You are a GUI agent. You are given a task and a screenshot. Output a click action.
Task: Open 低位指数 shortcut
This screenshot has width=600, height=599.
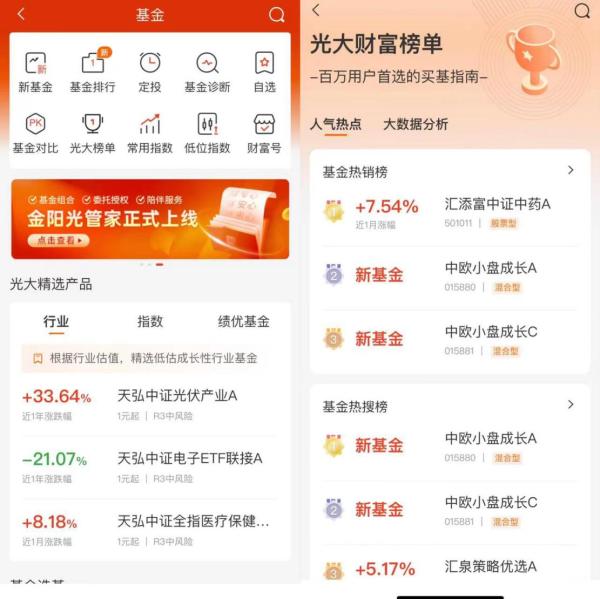[207, 133]
